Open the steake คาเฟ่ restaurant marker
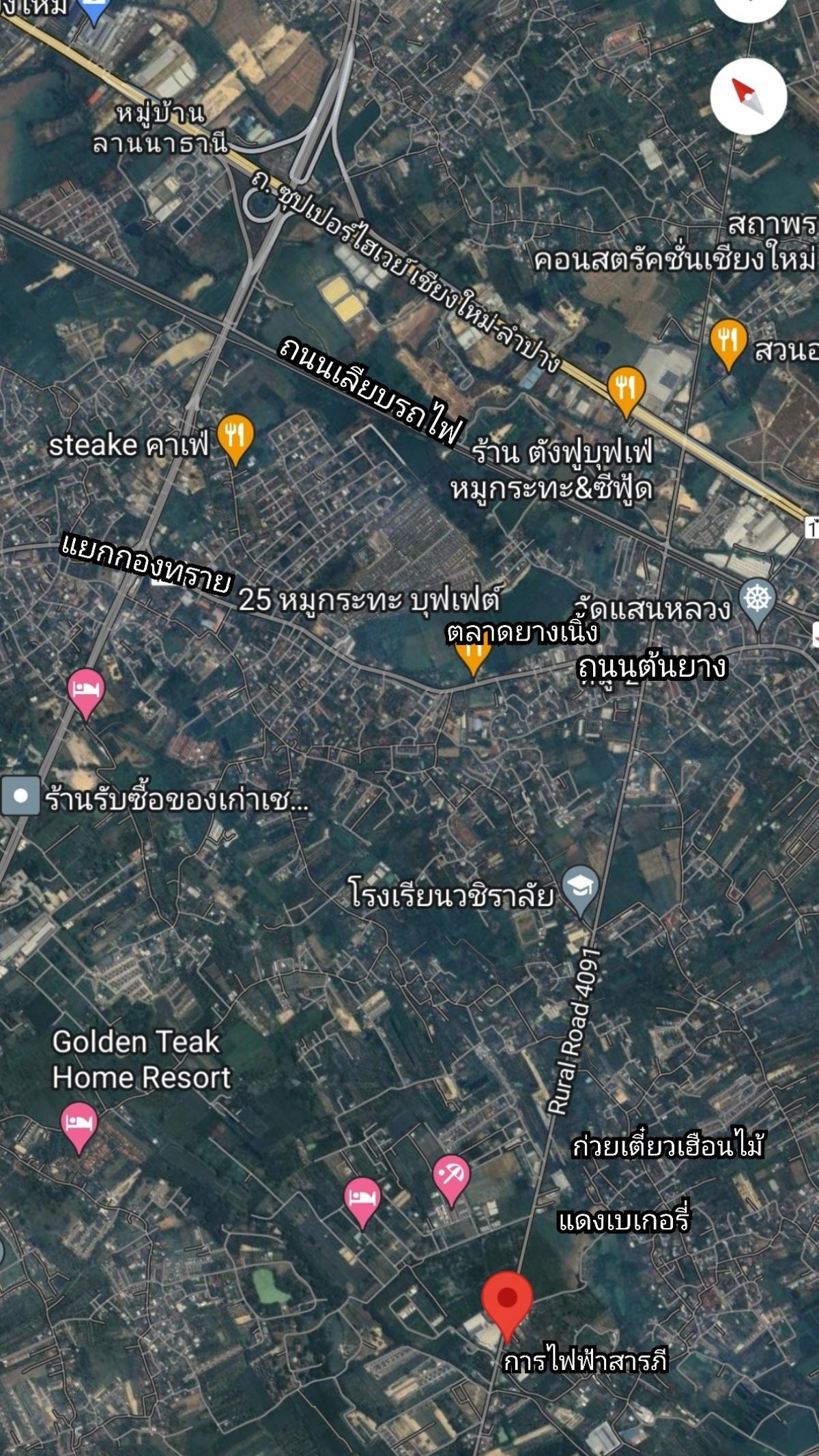The width and height of the screenshot is (819, 1456). click(x=235, y=439)
